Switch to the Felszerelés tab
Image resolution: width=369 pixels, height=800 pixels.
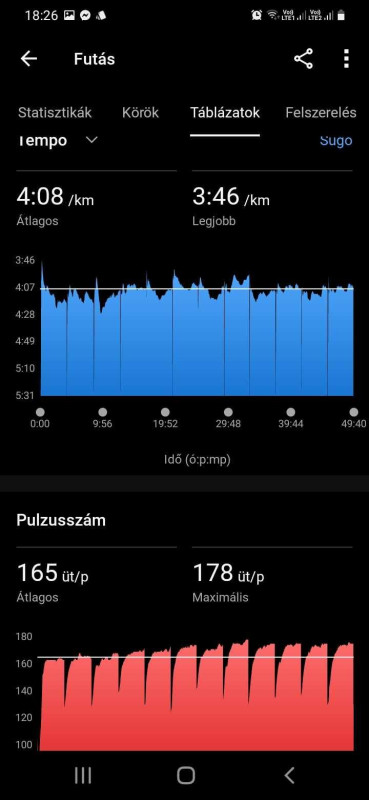(321, 113)
